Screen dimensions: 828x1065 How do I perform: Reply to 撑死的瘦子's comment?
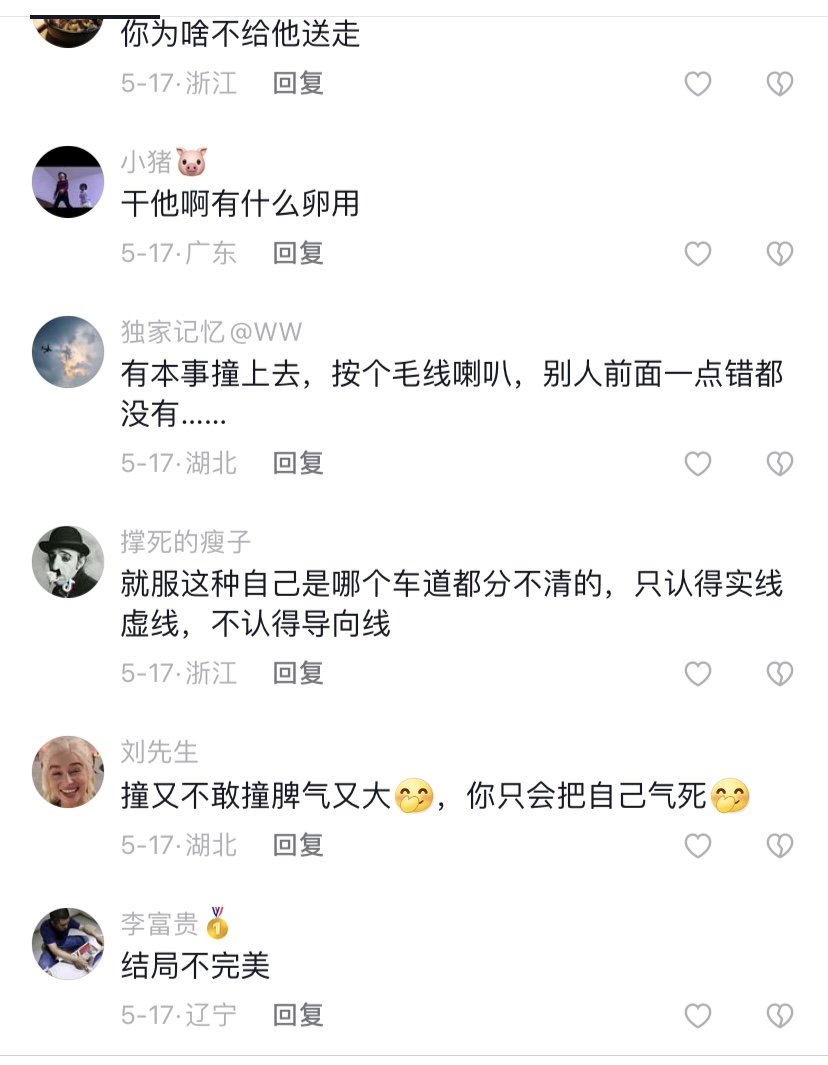coord(298,673)
